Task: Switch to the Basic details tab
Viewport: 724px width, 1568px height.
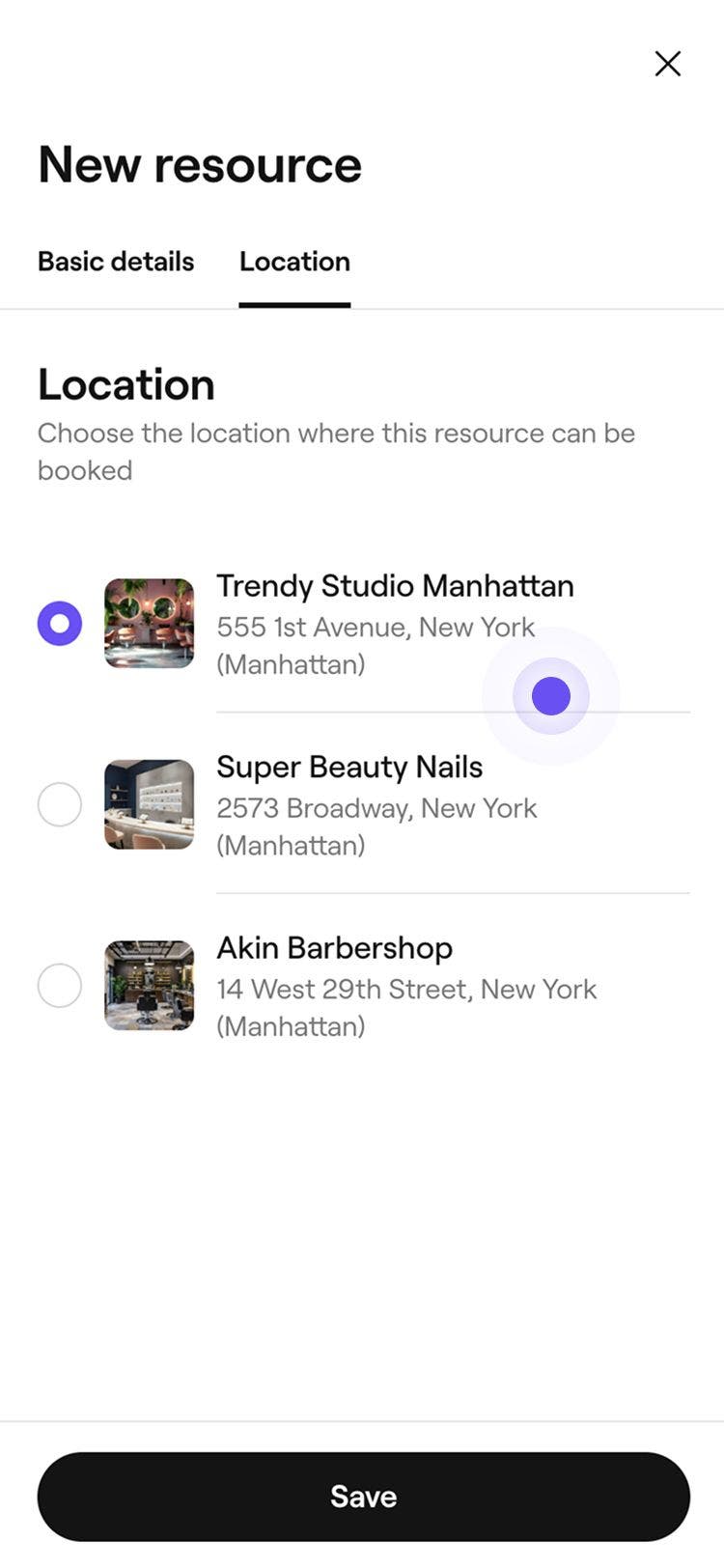Action: coord(115,262)
